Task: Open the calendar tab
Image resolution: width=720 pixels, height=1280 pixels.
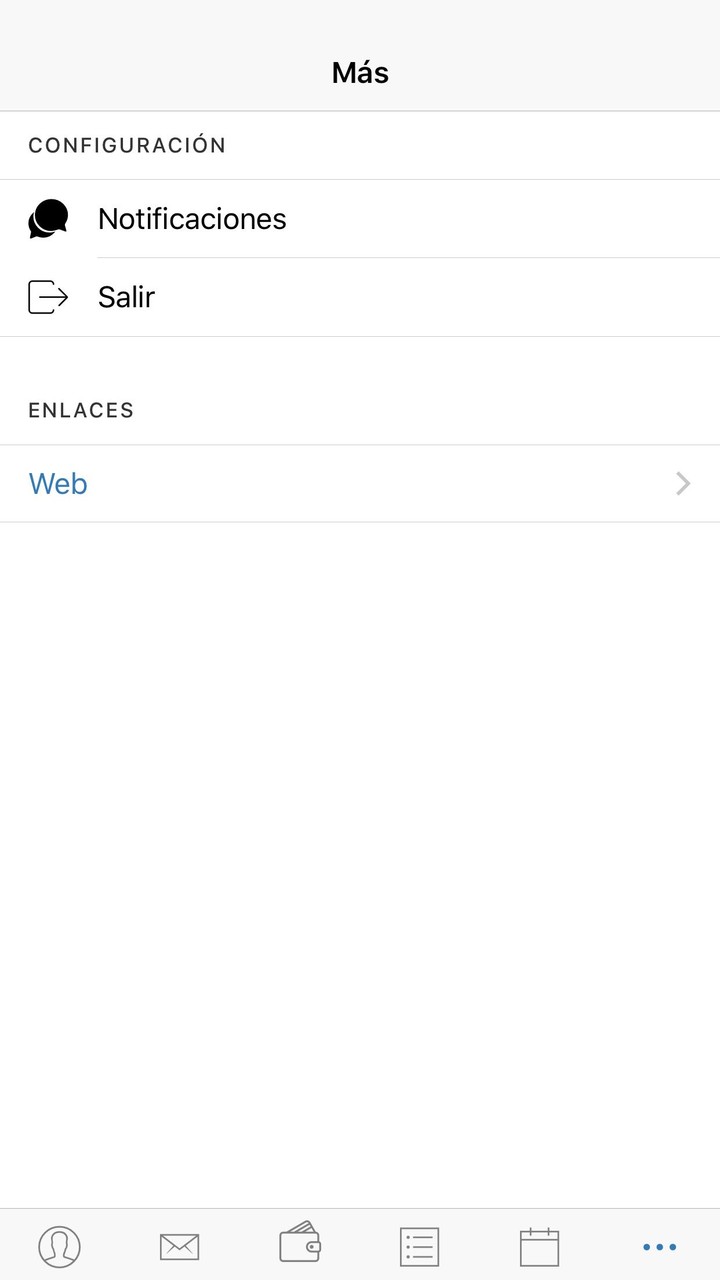Action: (540, 1246)
